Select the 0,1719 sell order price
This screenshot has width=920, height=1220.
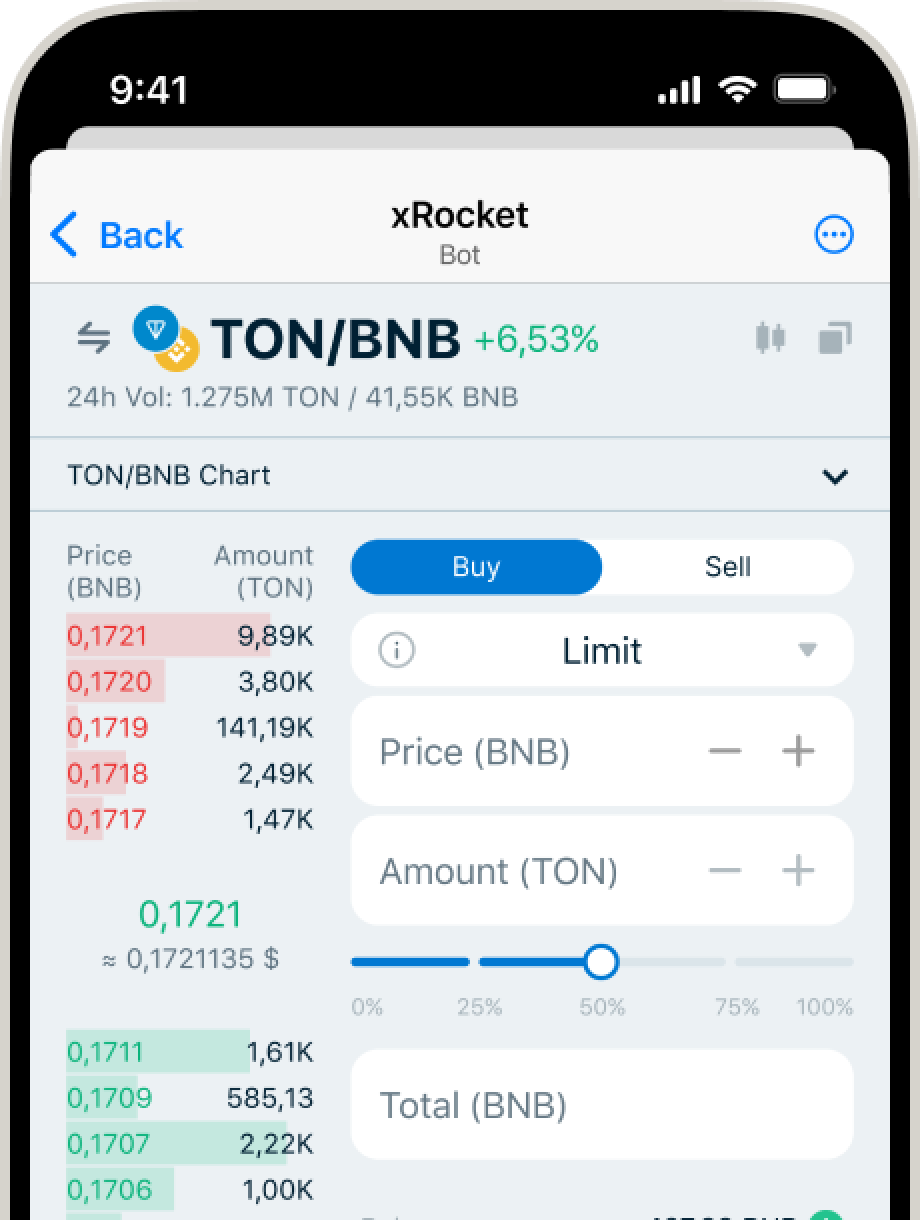tap(108, 728)
